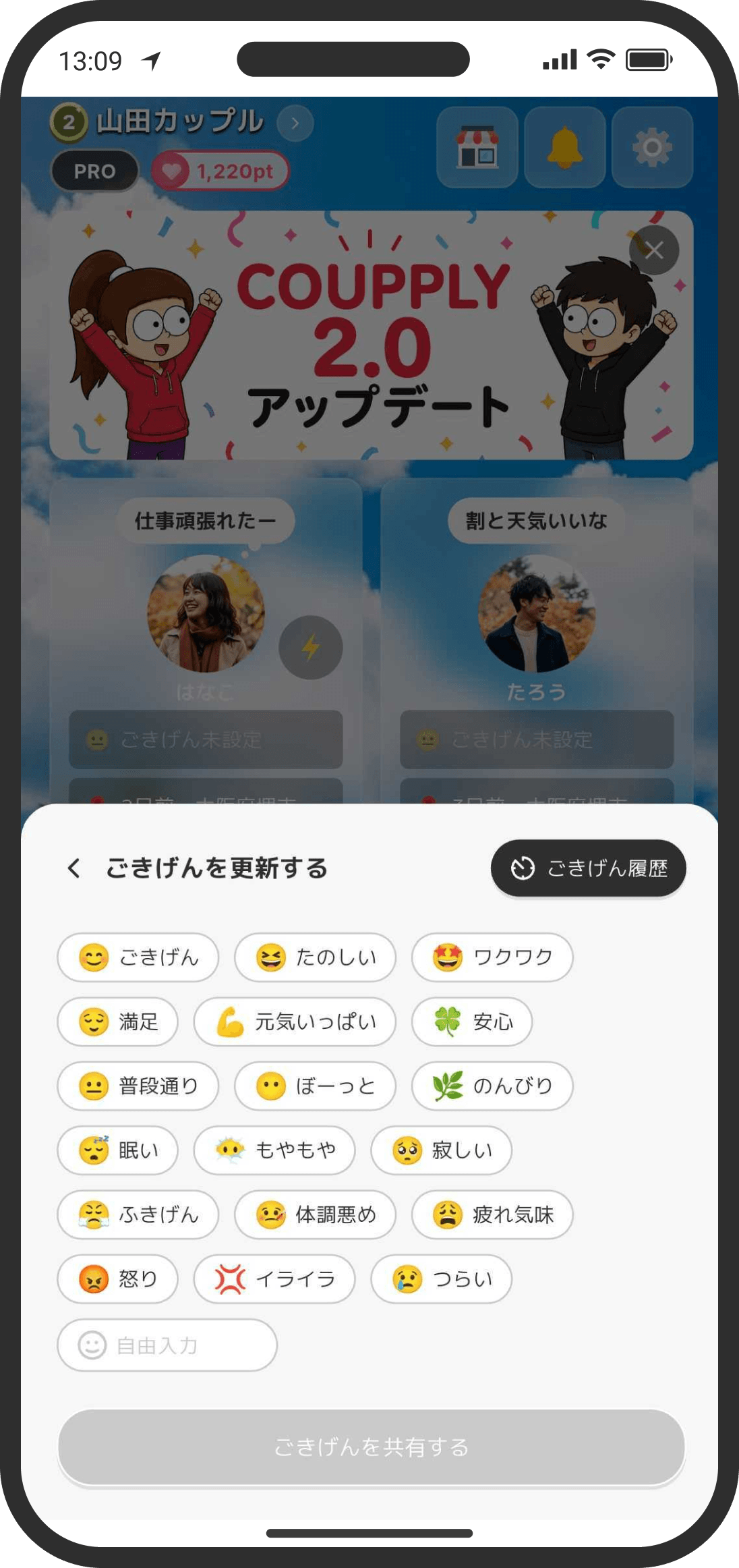Choose the 体調悪め mood chip
739x1568 pixels.
coord(315,1214)
